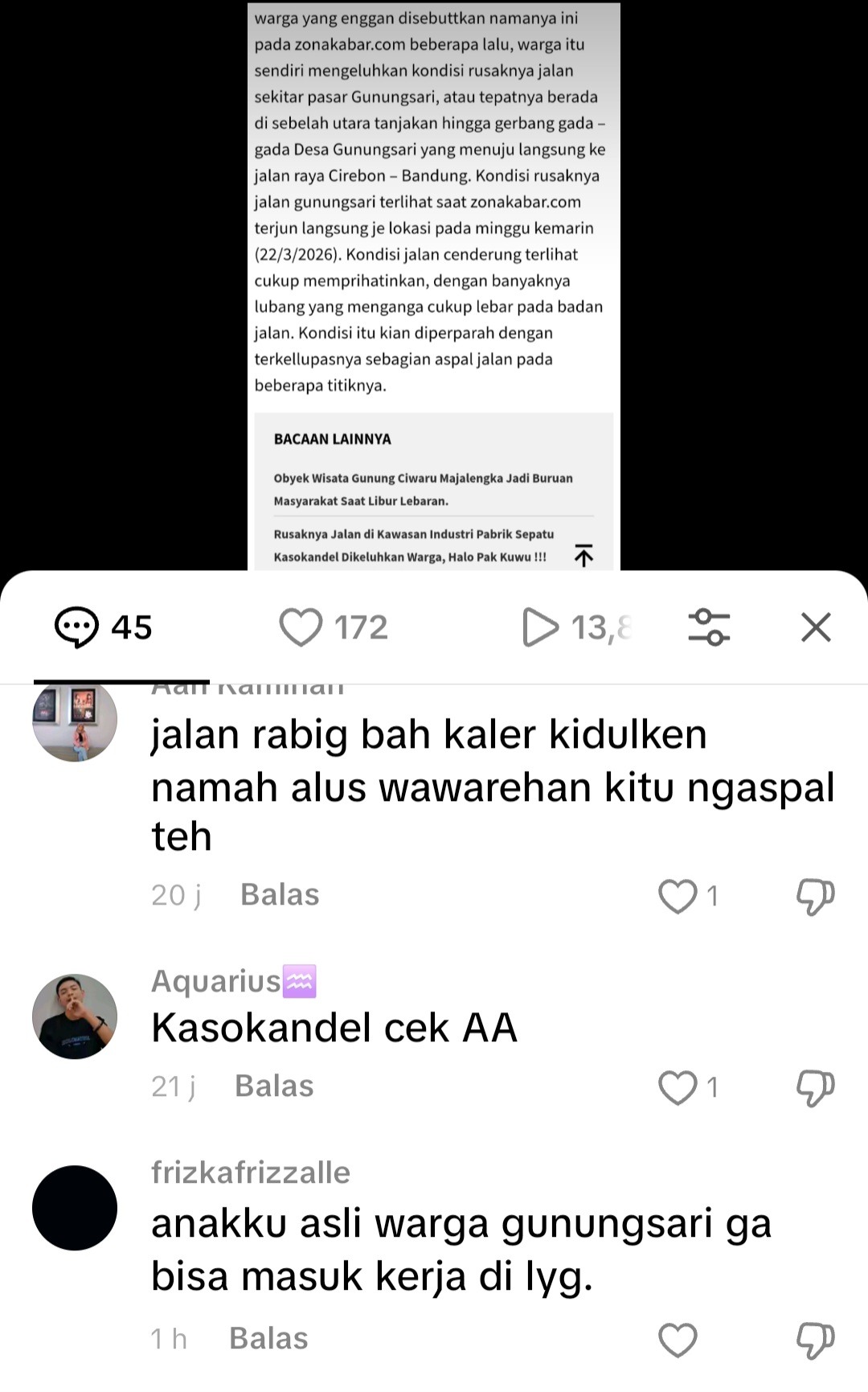
Task: Dislike frizkafrizzalle's comment
Action: click(x=815, y=1340)
